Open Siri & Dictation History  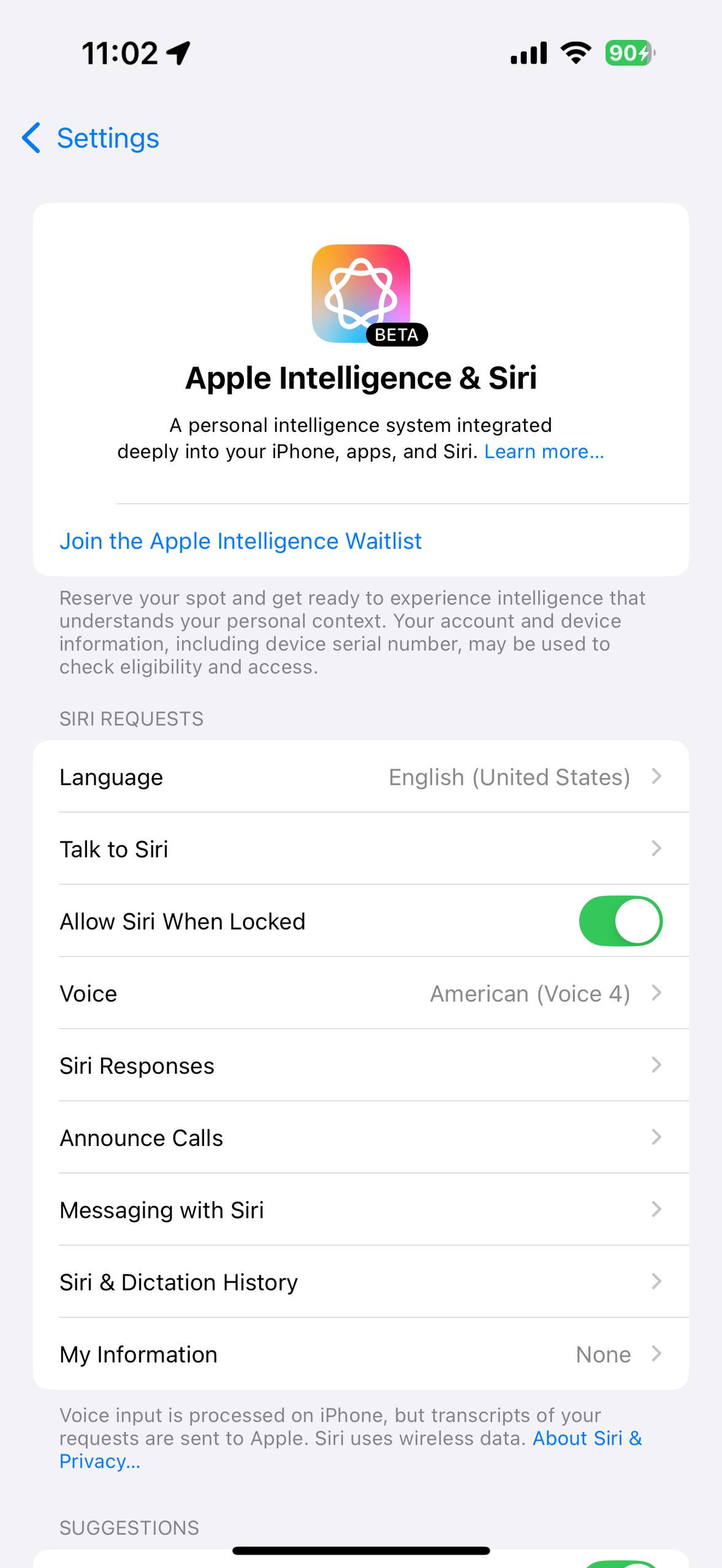(361, 1281)
